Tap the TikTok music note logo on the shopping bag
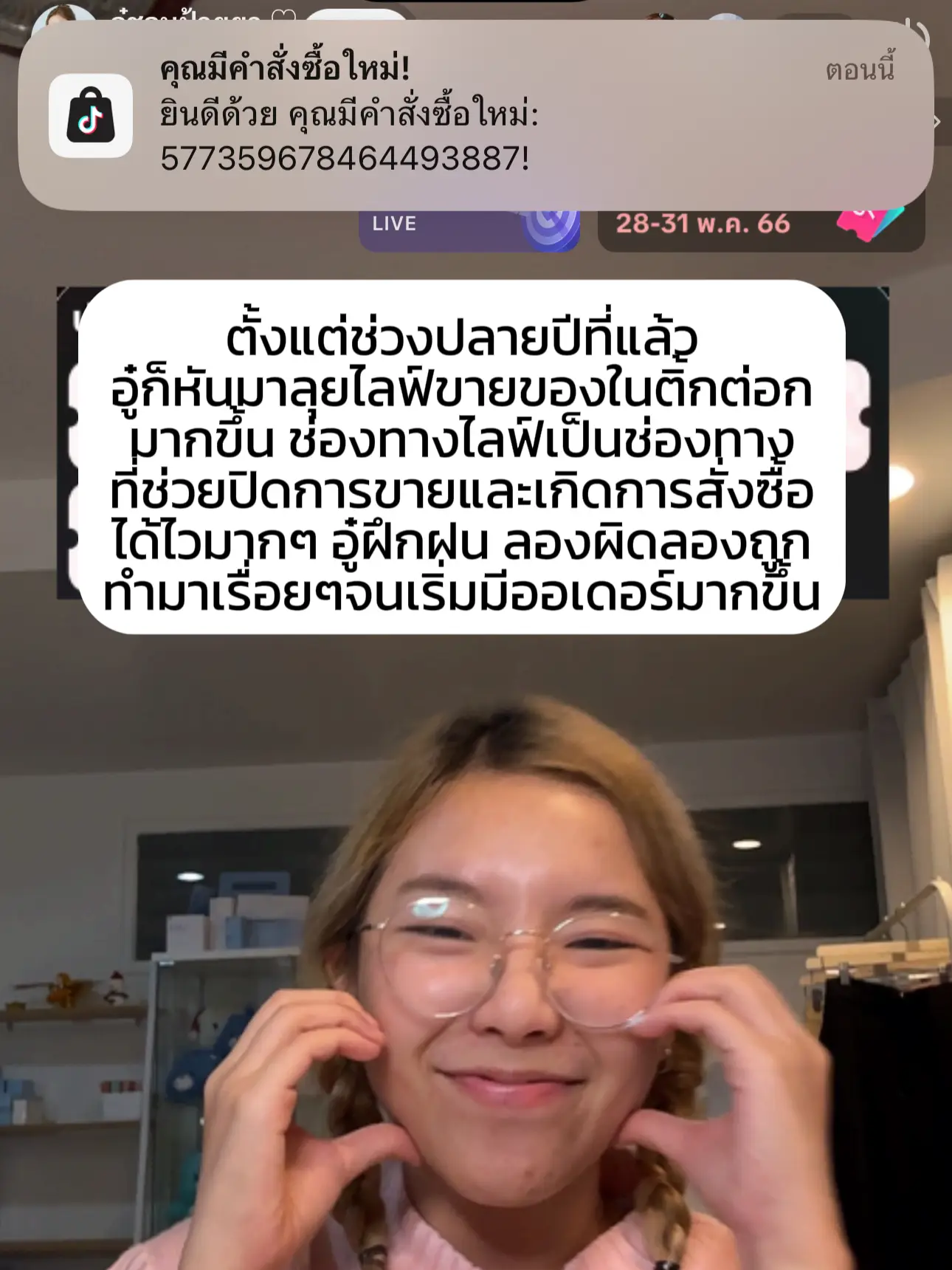Viewport: 952px width, 1270px height. (90, 122)
